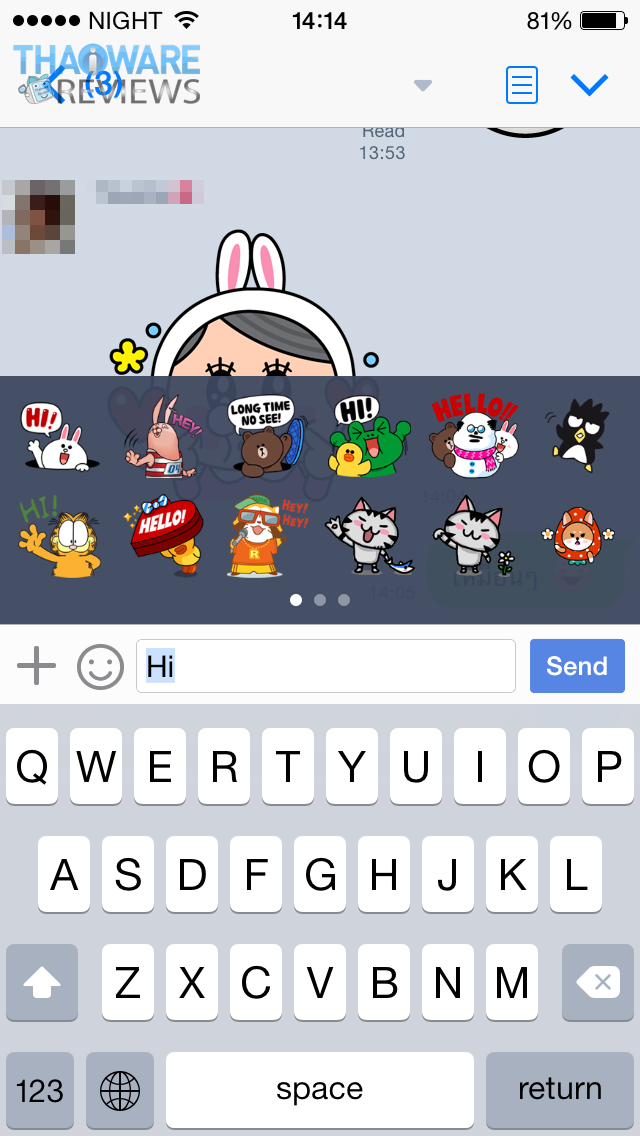Viewport: 640px width, 1136px height.
Task: Send the message
Action: pyautogui.click(x=577, y=666)
